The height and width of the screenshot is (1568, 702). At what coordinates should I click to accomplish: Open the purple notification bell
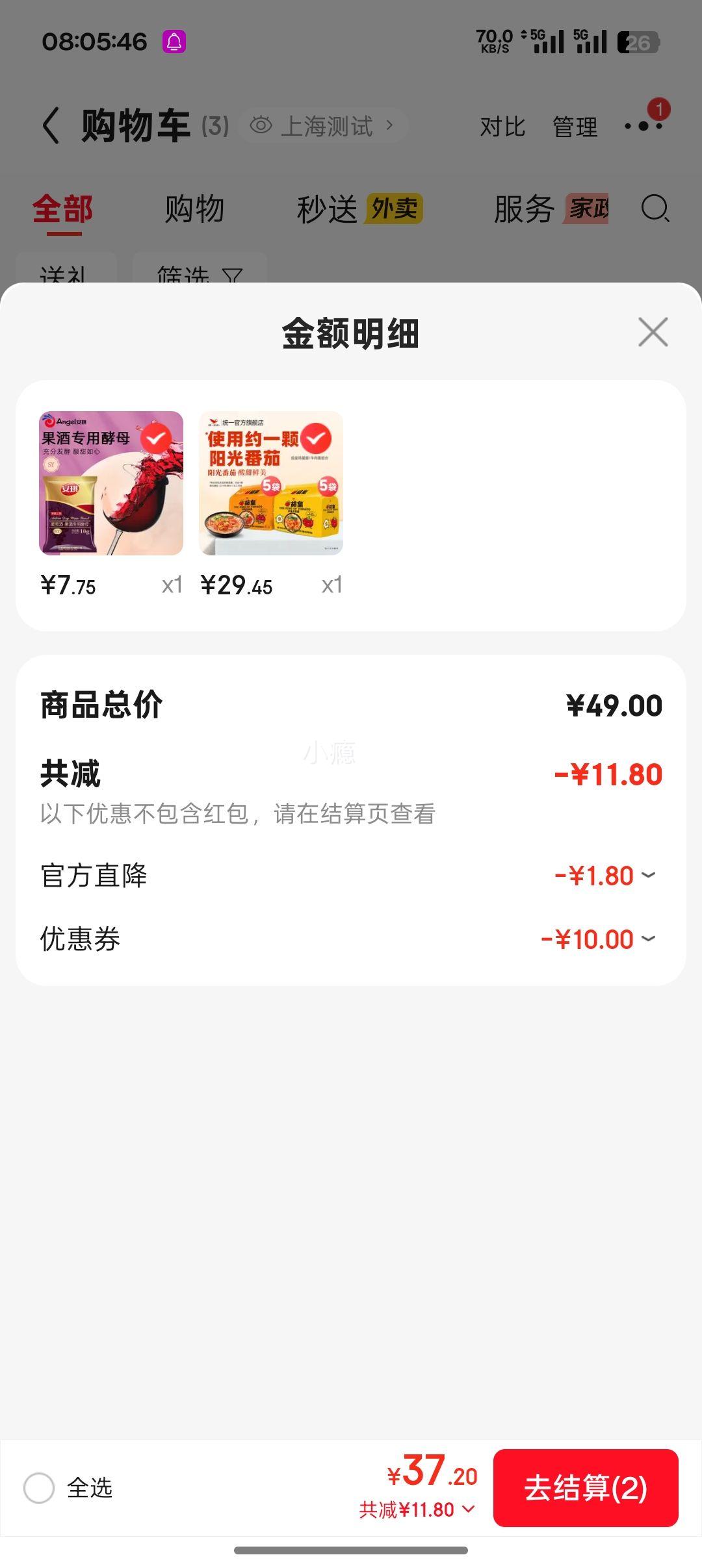(x=173, y=41)
